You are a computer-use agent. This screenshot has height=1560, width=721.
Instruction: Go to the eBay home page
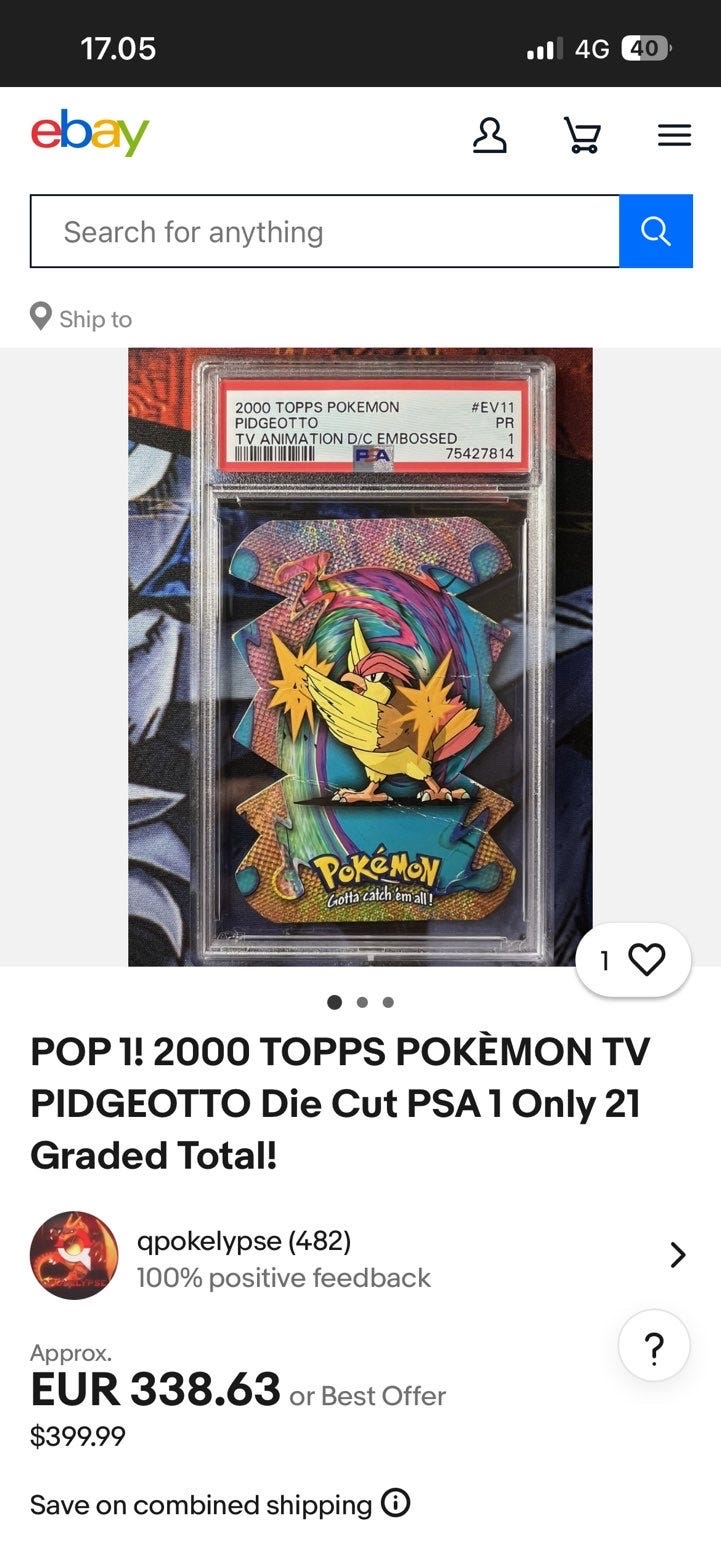pos(90,133)
